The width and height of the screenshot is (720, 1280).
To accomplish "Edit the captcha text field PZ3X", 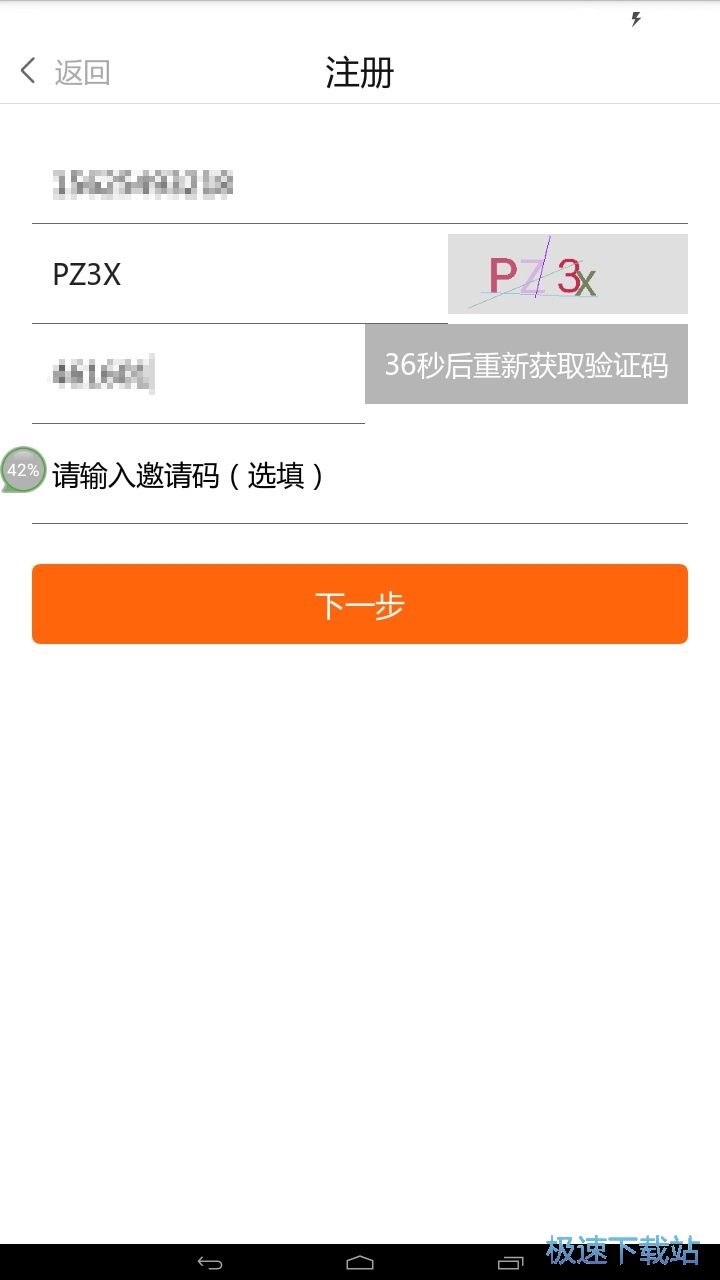I will coord(240,274).
